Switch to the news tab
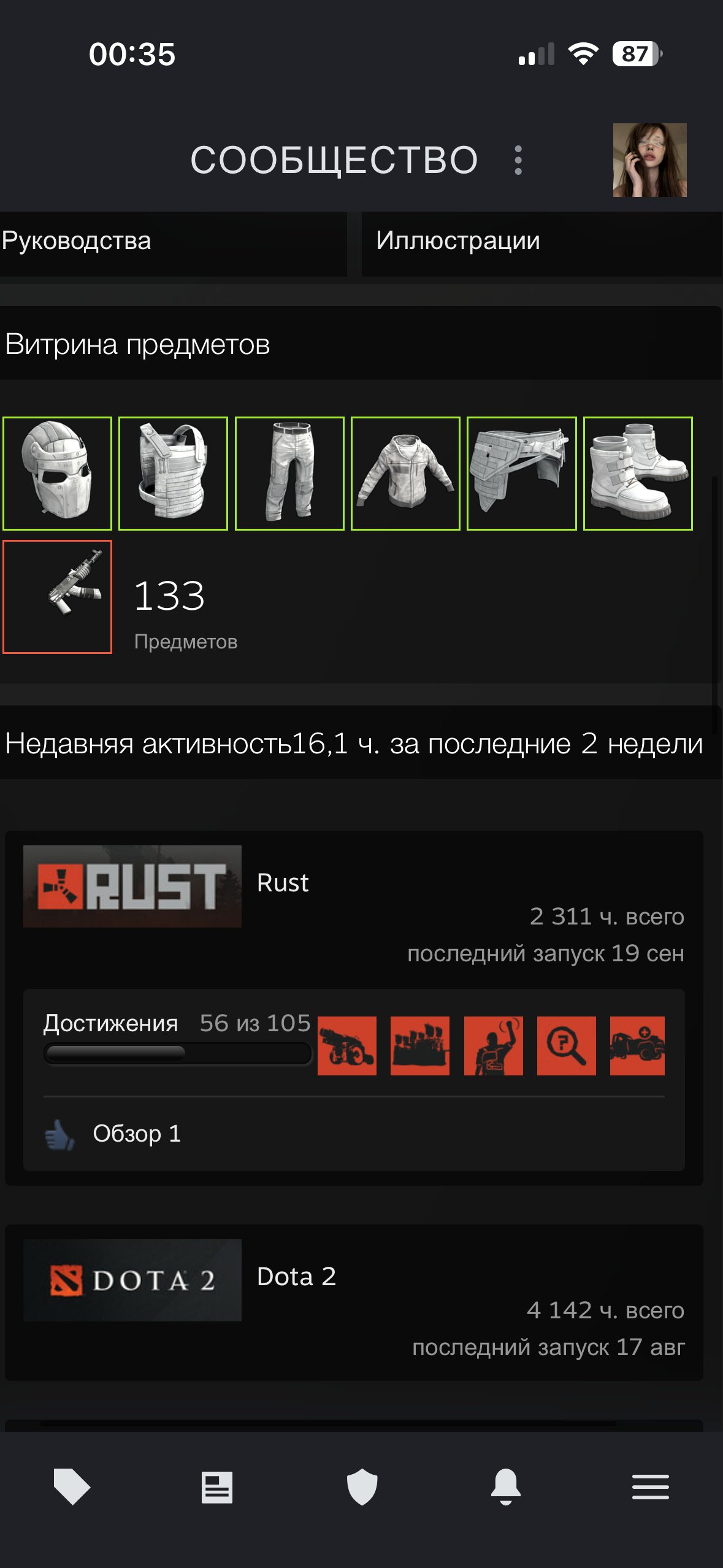Screen dimensions: 723x1568 point(217,1487)
